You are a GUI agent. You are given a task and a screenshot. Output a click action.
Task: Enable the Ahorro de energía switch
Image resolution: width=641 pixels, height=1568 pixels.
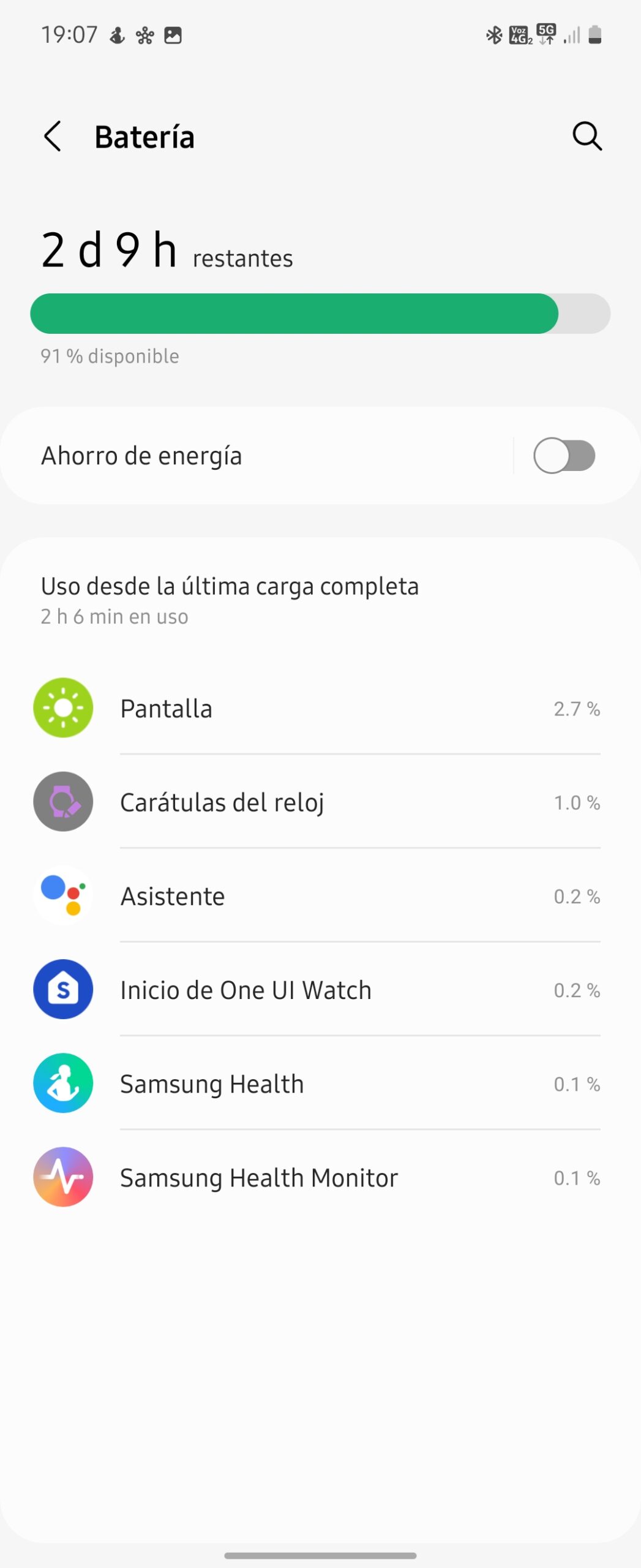click(564, 456)
